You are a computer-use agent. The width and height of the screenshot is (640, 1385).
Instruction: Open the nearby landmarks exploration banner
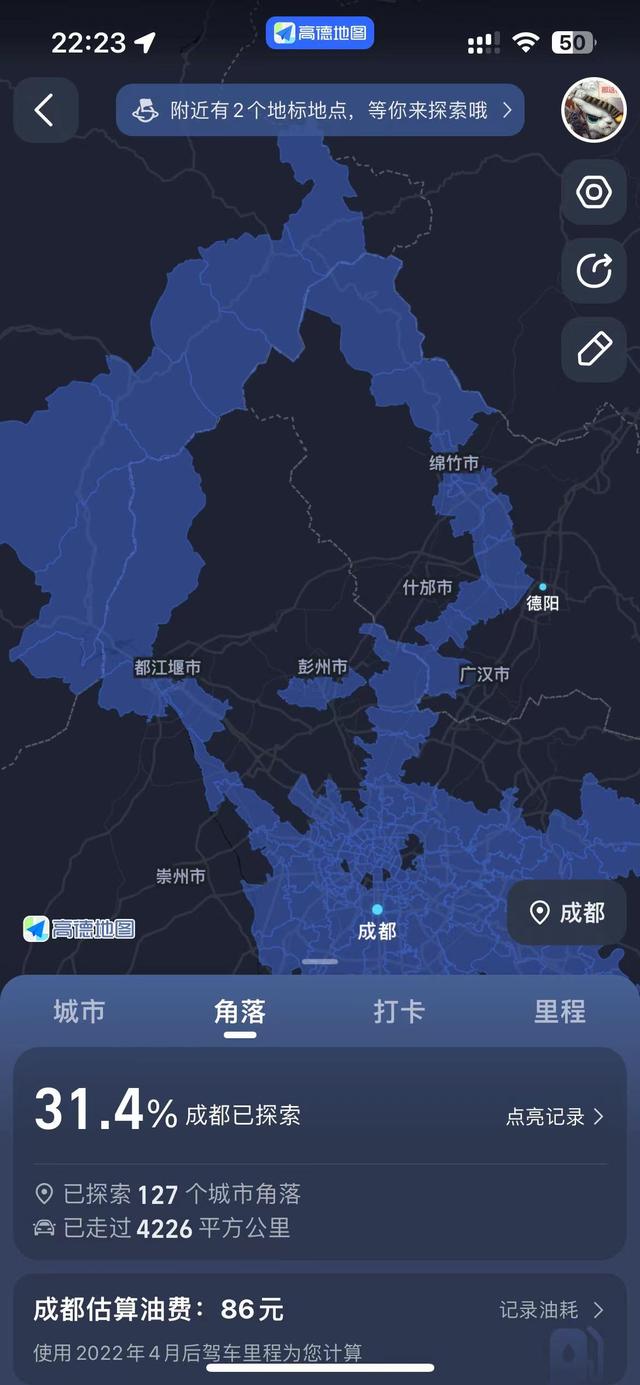click(320, 110)
